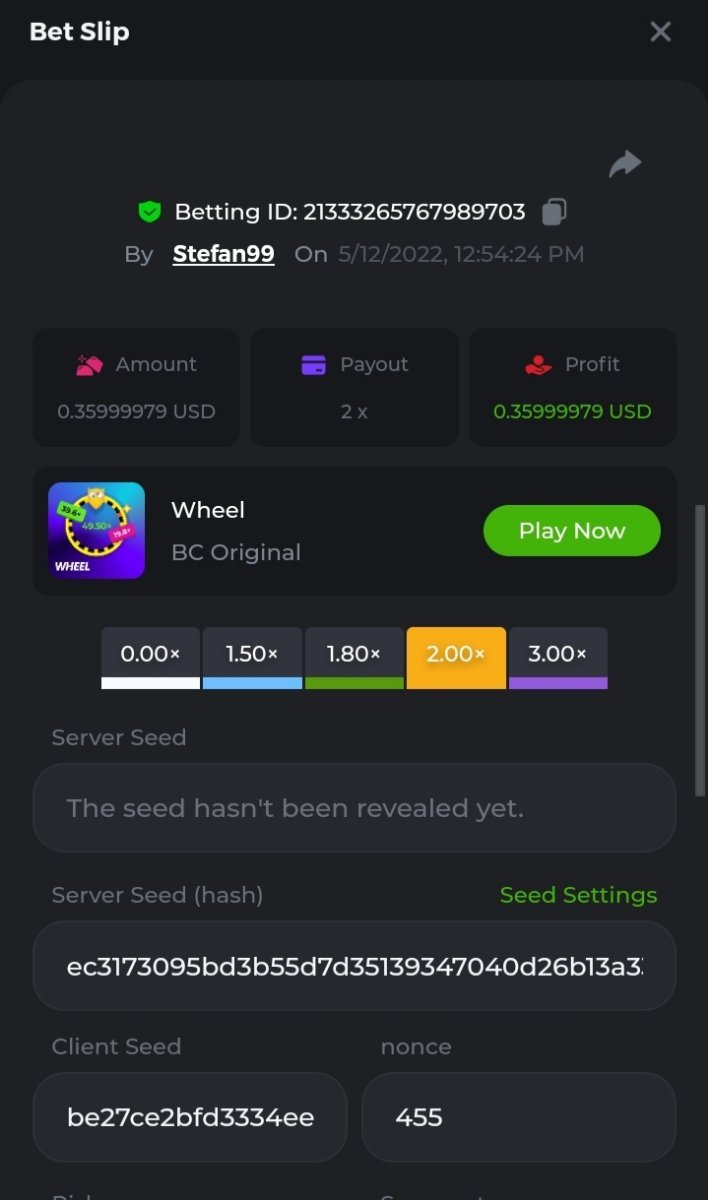Image resolution: width=708 pixels, height=1200 pixels.
Task: Copy the Betting ID
Action: [554, 212]
